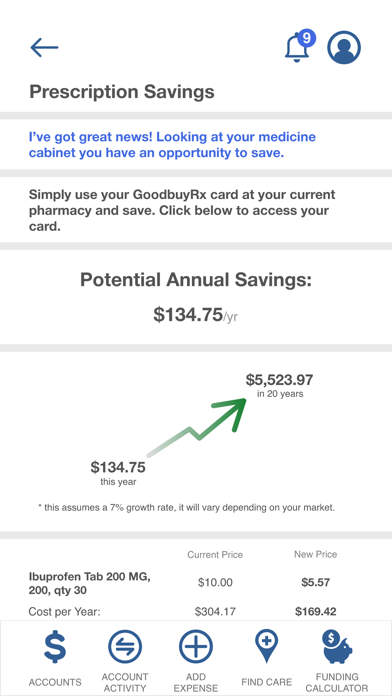392x696 pixels.
Task: Open the user profile icon
Action: point(344,47)
